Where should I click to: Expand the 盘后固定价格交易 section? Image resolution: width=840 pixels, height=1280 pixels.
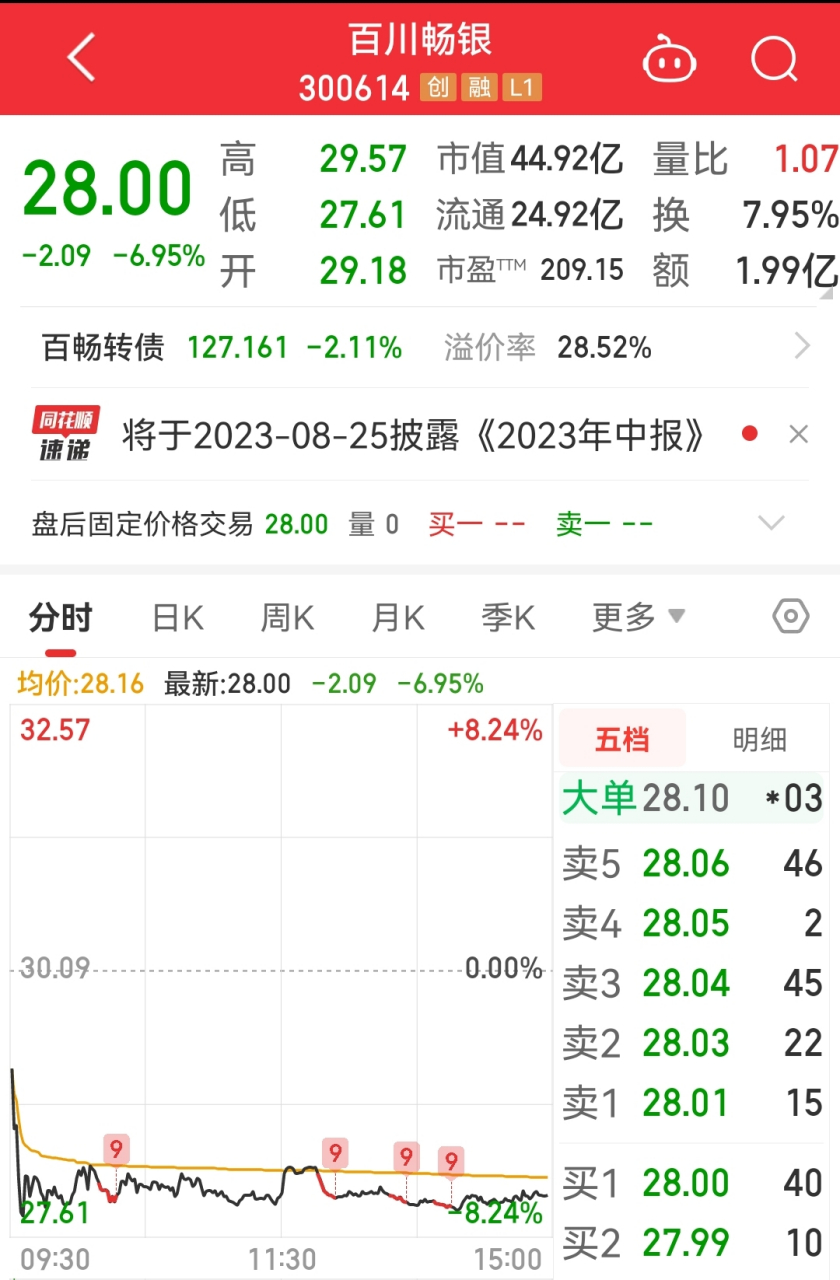770,523
